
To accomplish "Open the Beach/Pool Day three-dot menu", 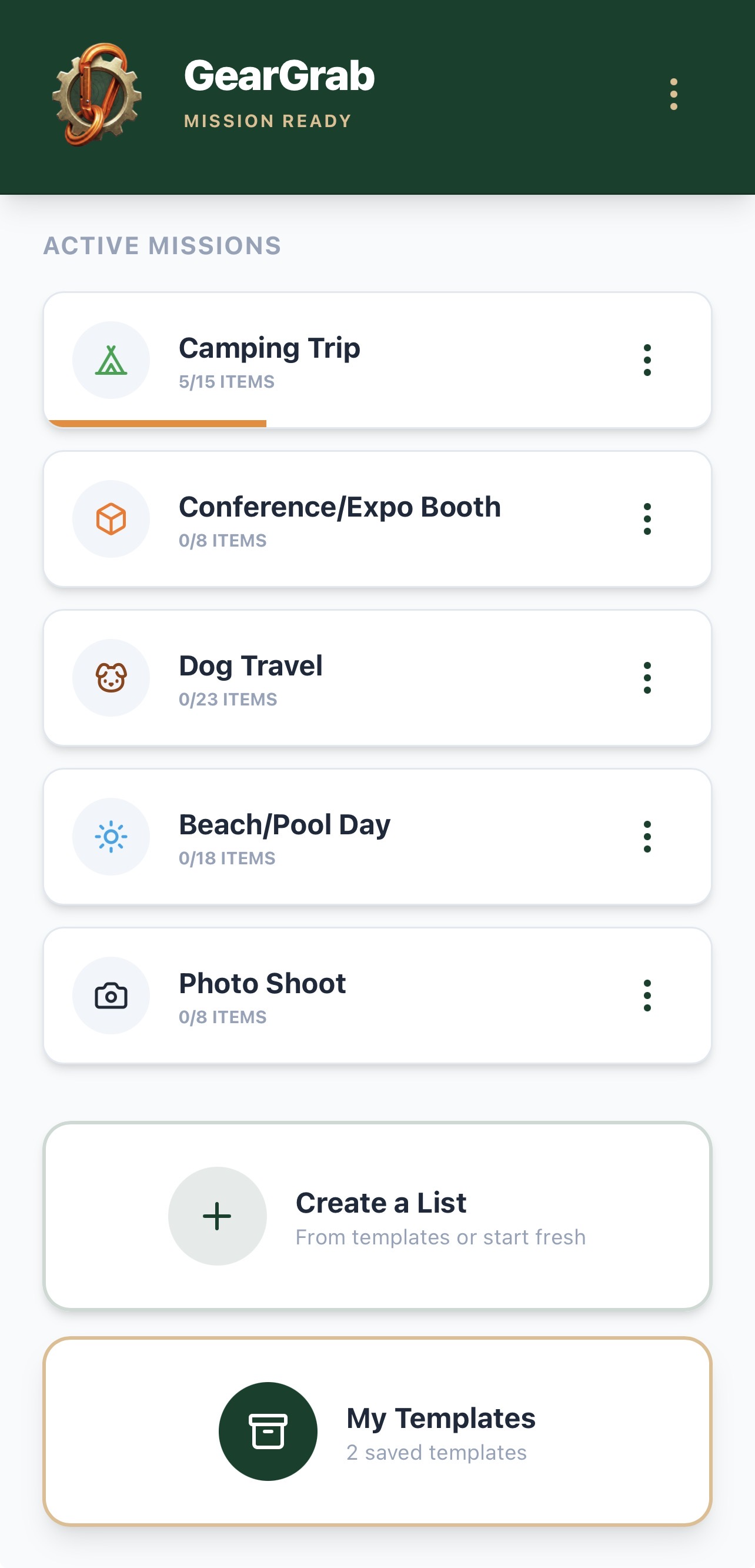I will pos(647,837).
